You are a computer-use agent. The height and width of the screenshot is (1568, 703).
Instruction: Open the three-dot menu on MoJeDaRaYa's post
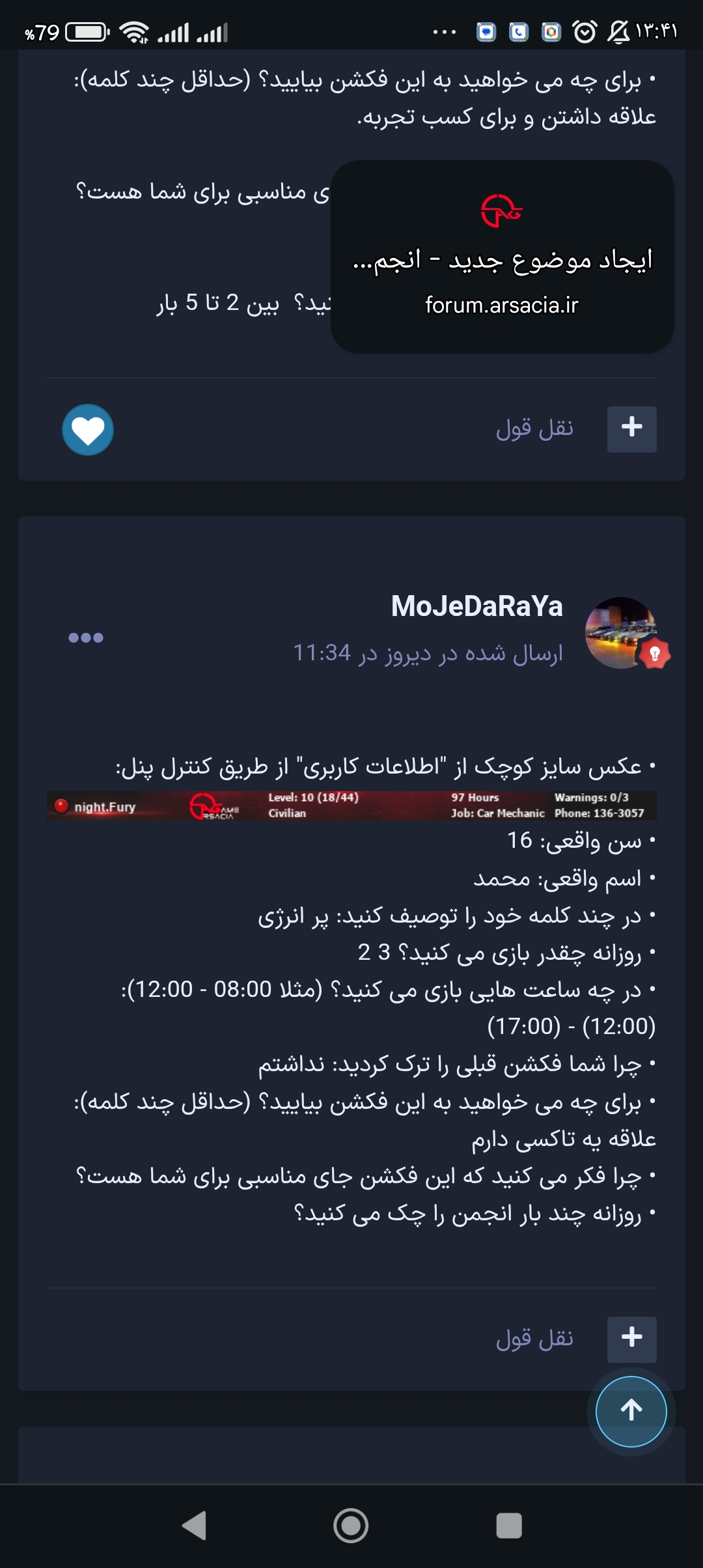(86, 637)
